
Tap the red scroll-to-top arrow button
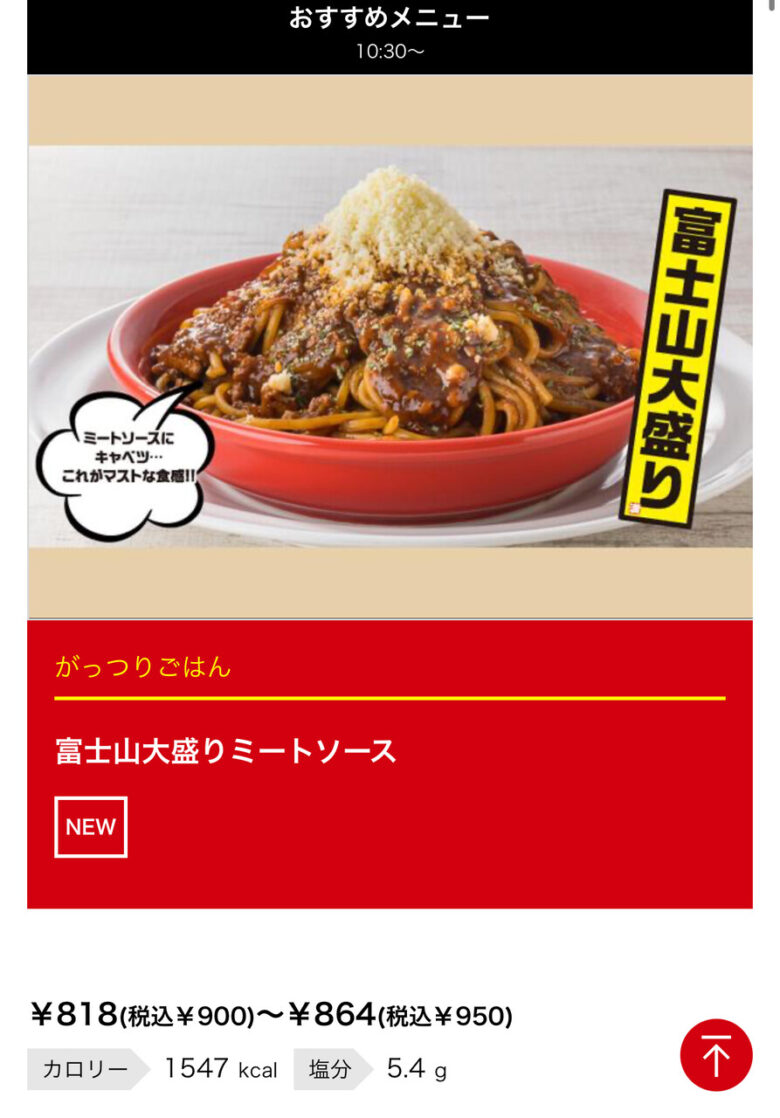click(715, 1055)
